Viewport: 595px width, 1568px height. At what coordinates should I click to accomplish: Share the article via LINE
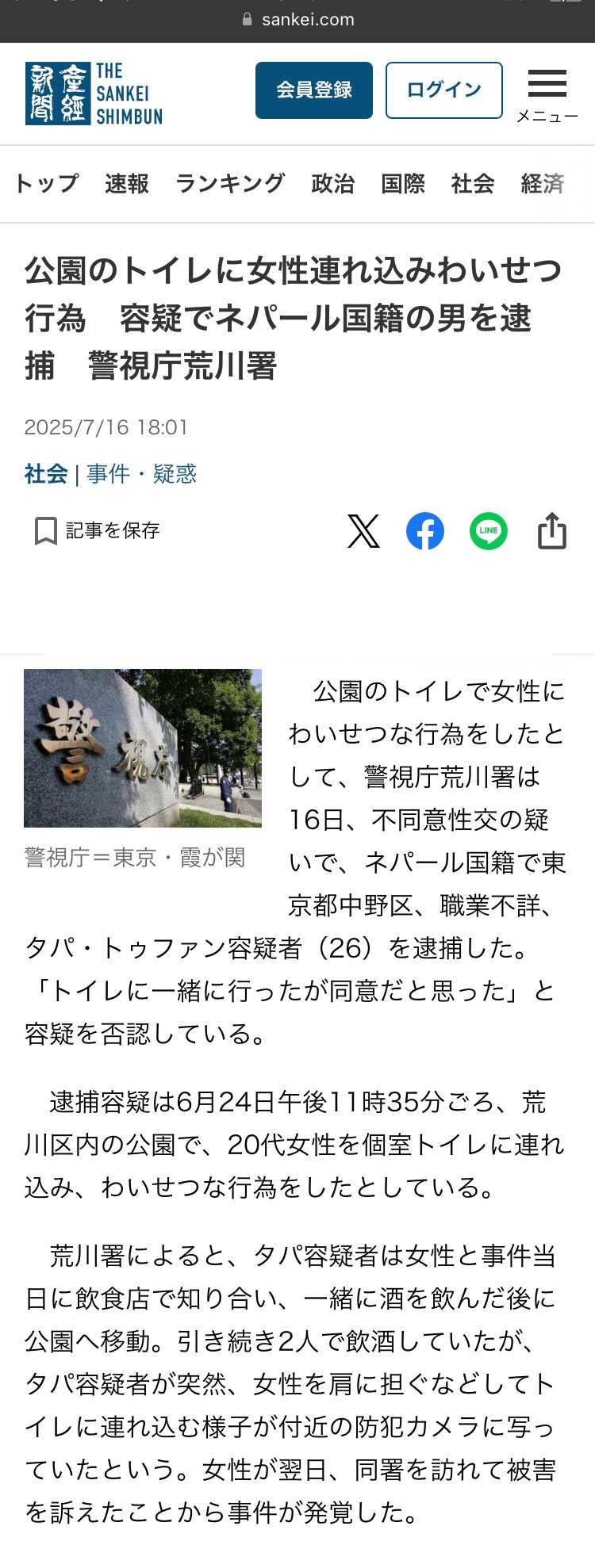(x=489, y=531)
